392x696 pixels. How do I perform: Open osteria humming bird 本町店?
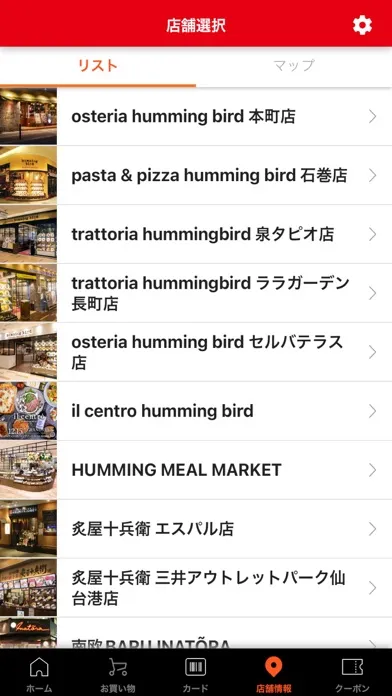point(196,117)
